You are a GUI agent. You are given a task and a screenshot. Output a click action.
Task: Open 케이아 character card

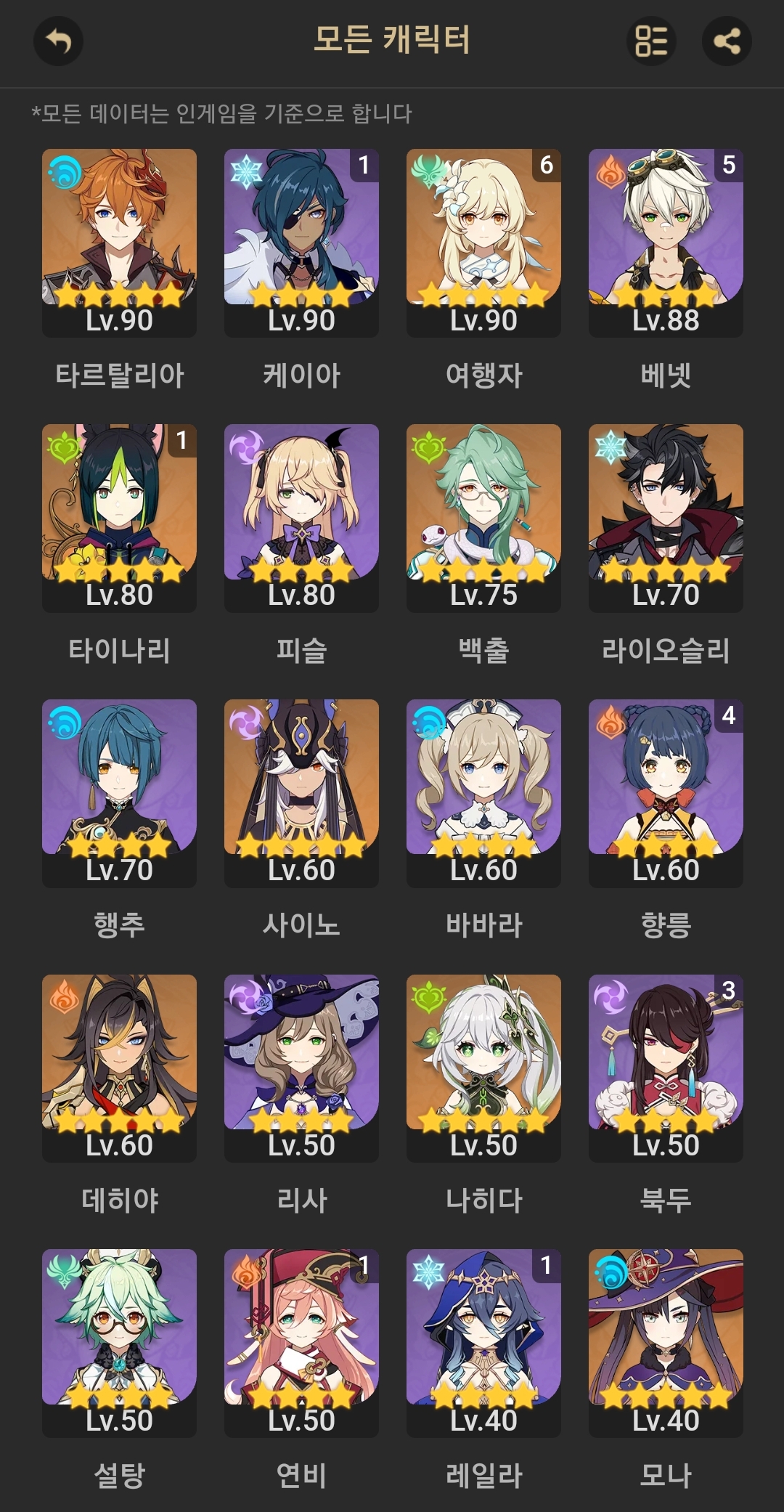[x=301, y=243]
